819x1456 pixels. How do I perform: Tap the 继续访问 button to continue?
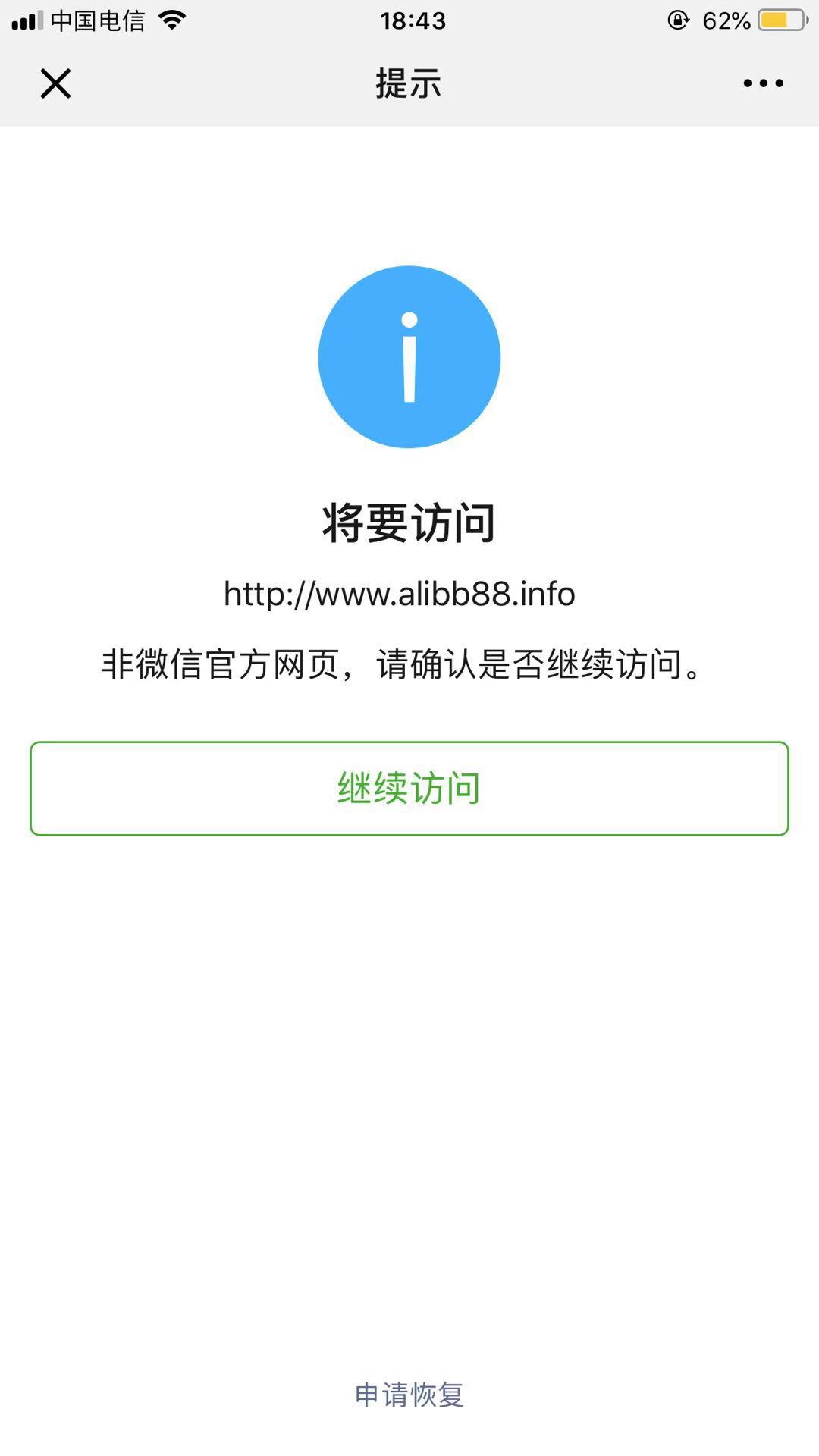409,789
